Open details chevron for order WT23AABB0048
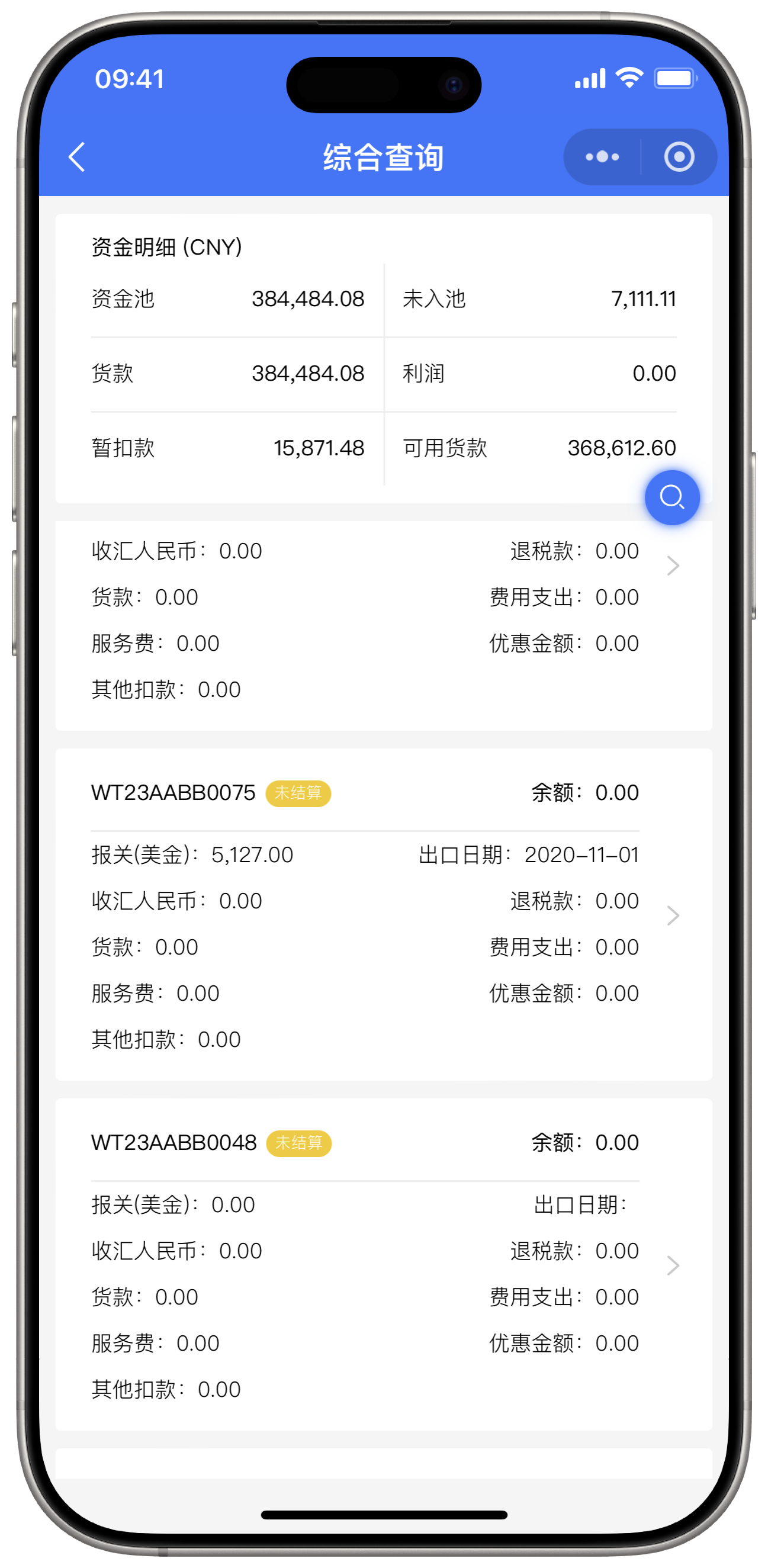The image size is (768, 1568). coord(673,1265)
